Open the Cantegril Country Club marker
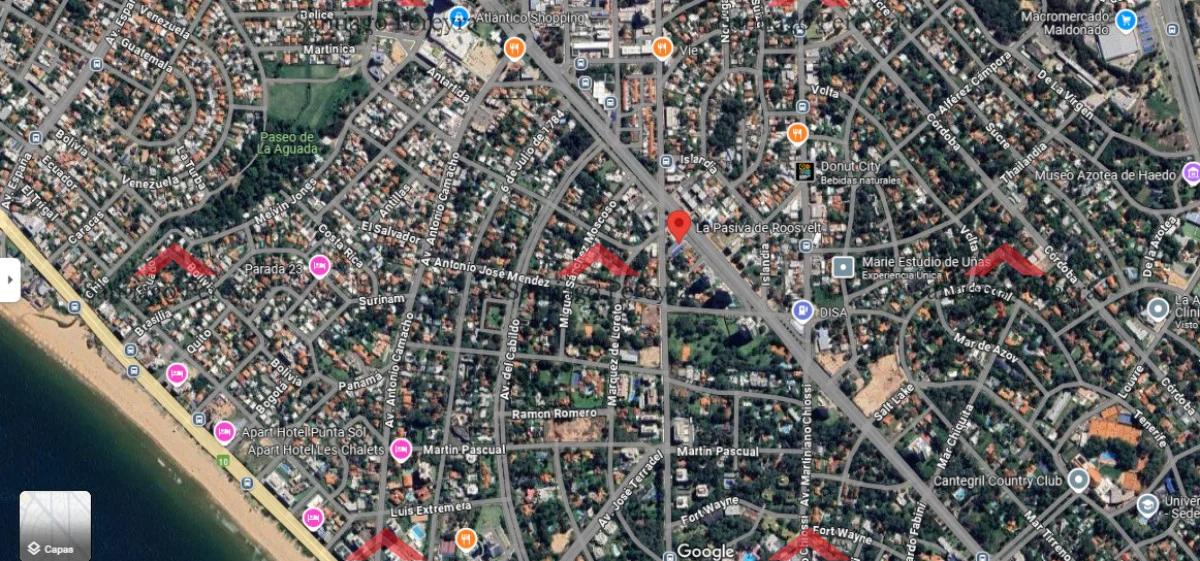This screenshot has height=561, width=1200. 1078,481
